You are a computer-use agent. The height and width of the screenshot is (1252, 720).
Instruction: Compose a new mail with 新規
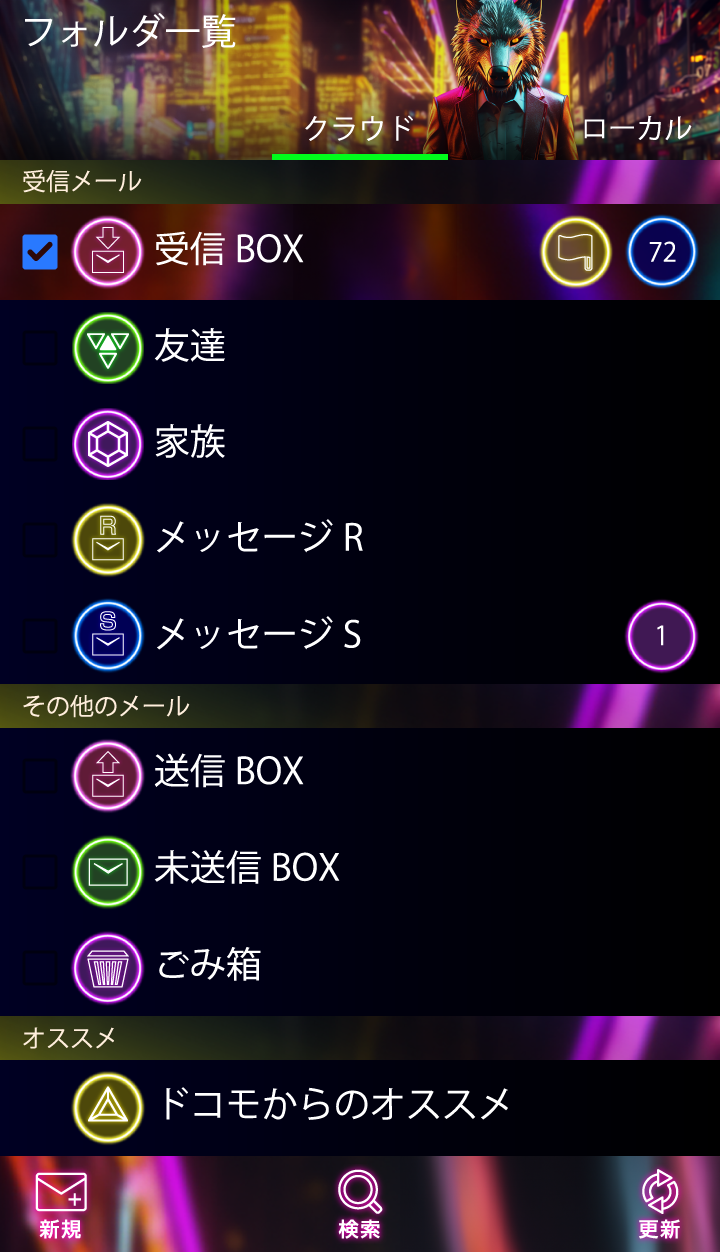[x=61, y=1205]
